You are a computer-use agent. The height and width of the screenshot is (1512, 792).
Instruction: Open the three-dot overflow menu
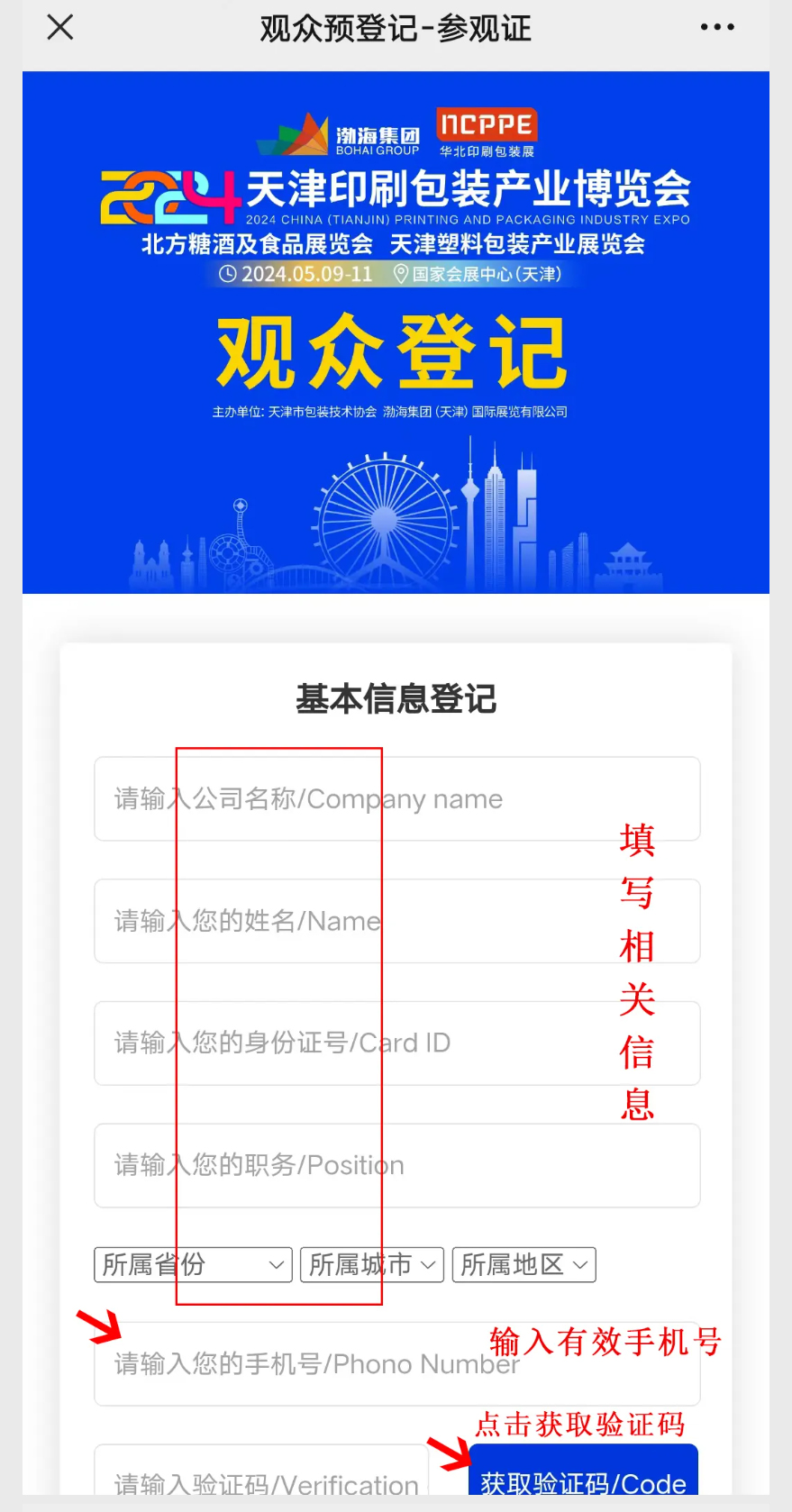click(717, 27)
